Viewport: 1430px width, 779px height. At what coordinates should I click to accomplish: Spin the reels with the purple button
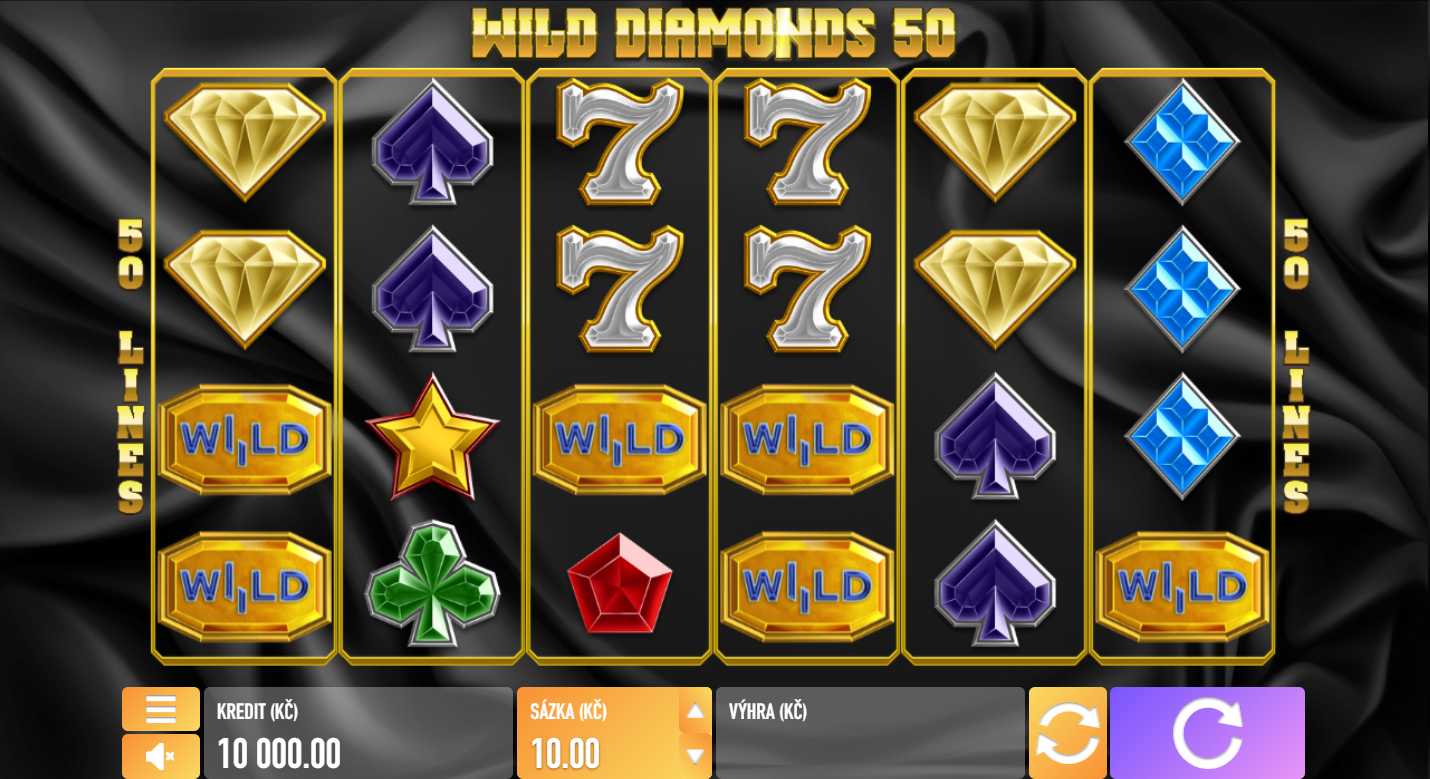pyautogui.click(x=1207, y=733)
